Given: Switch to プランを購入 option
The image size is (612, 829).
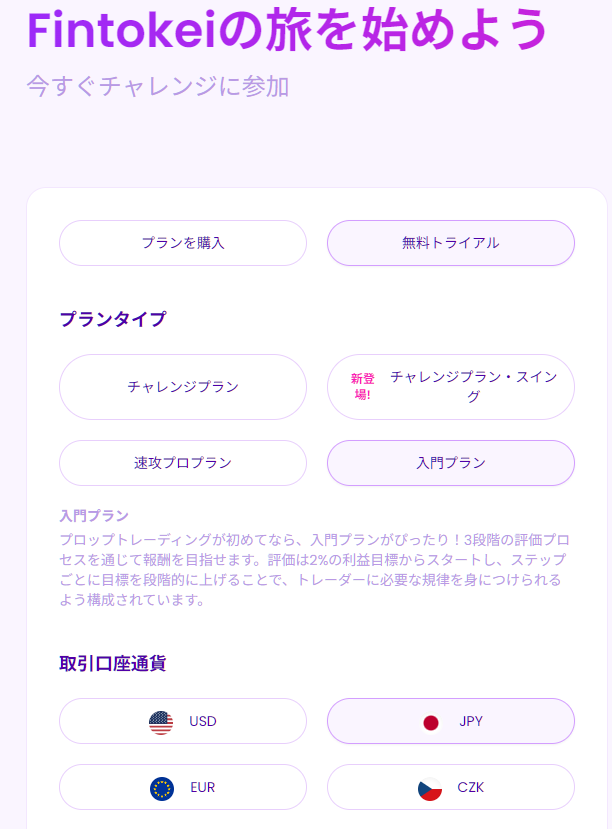Looking at the screenshot, I should (183, 243).
